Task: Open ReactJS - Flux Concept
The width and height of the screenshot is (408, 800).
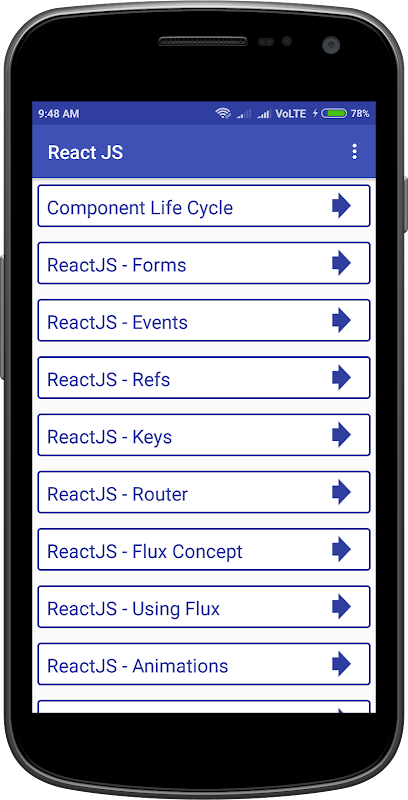Action: click(x=204, y=549)
